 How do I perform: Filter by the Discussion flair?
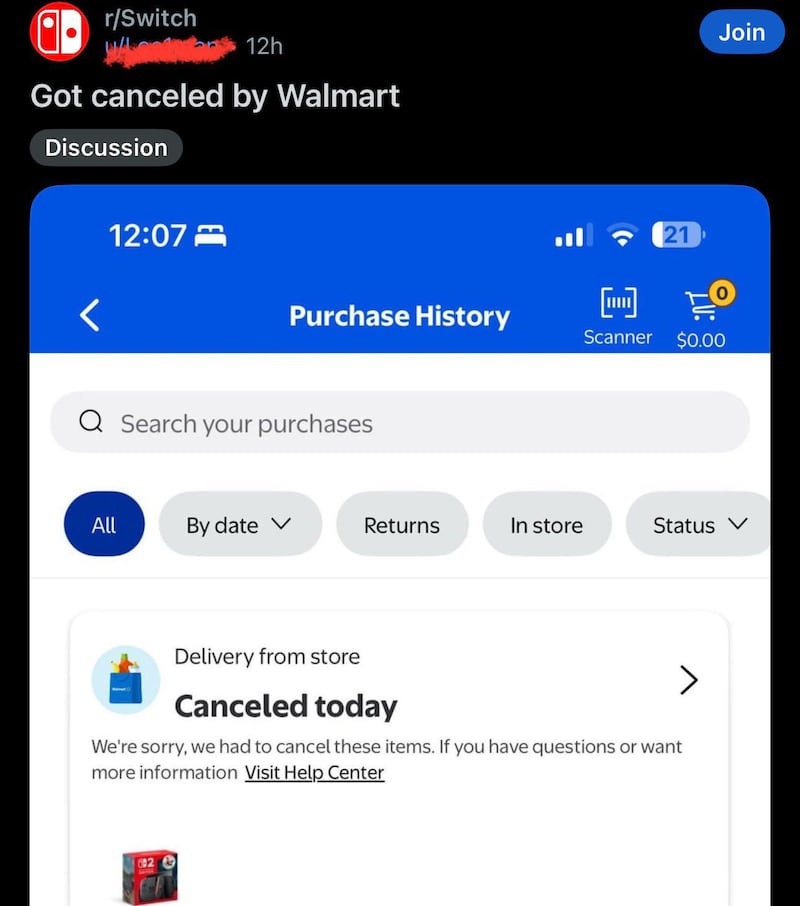click(106, 148)
